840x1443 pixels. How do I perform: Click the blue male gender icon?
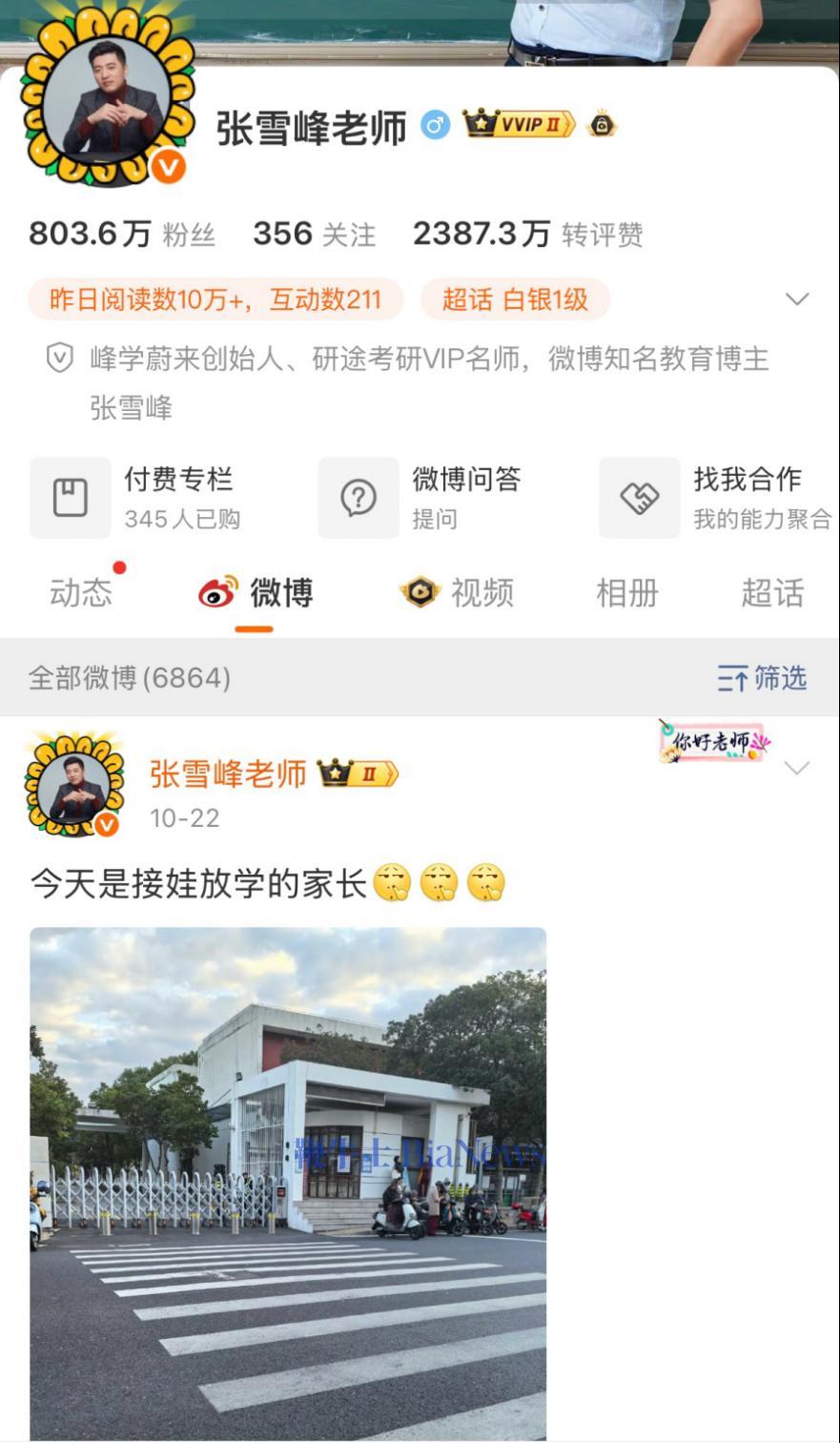434,125
